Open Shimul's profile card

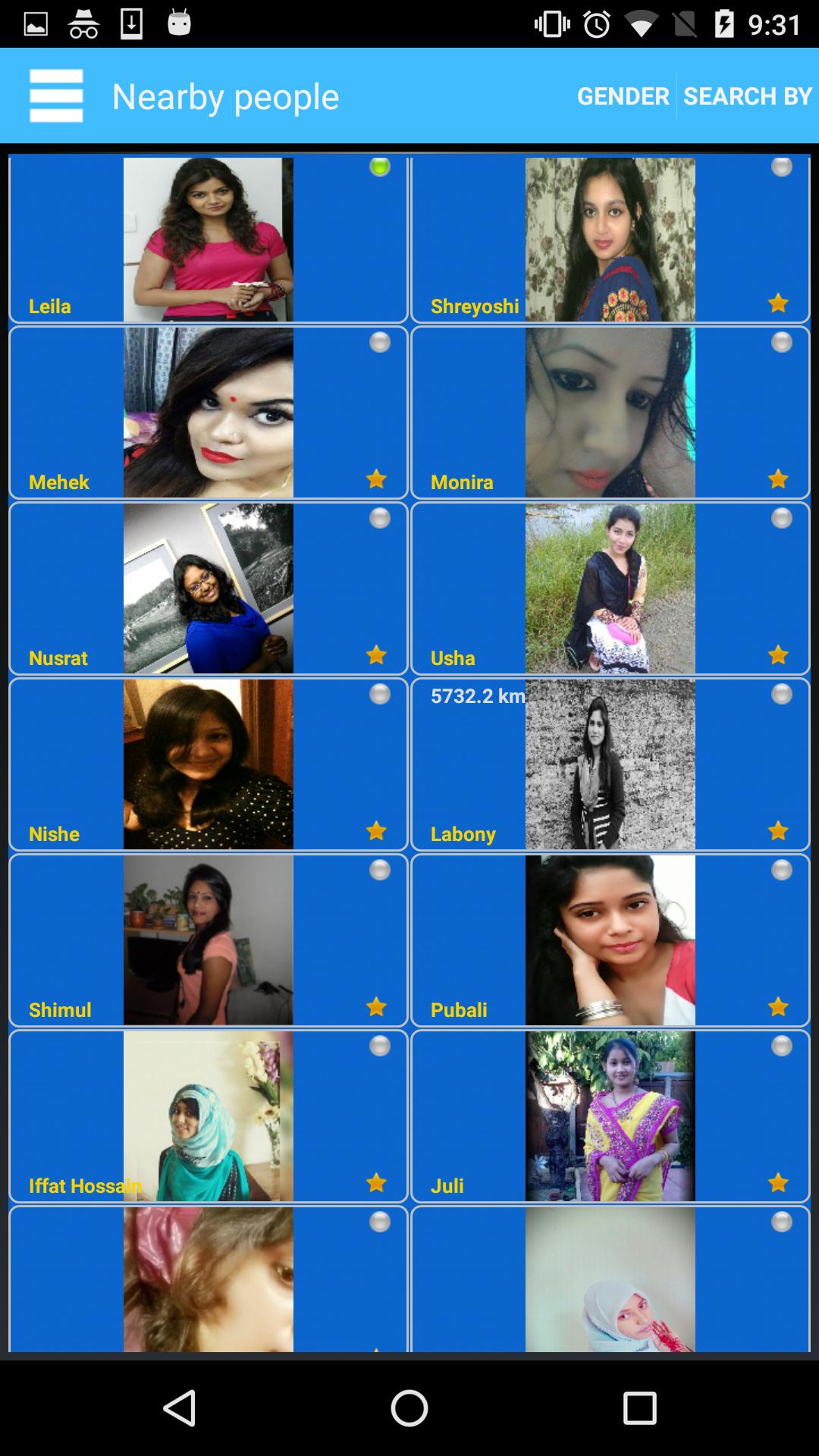(208, 940)
